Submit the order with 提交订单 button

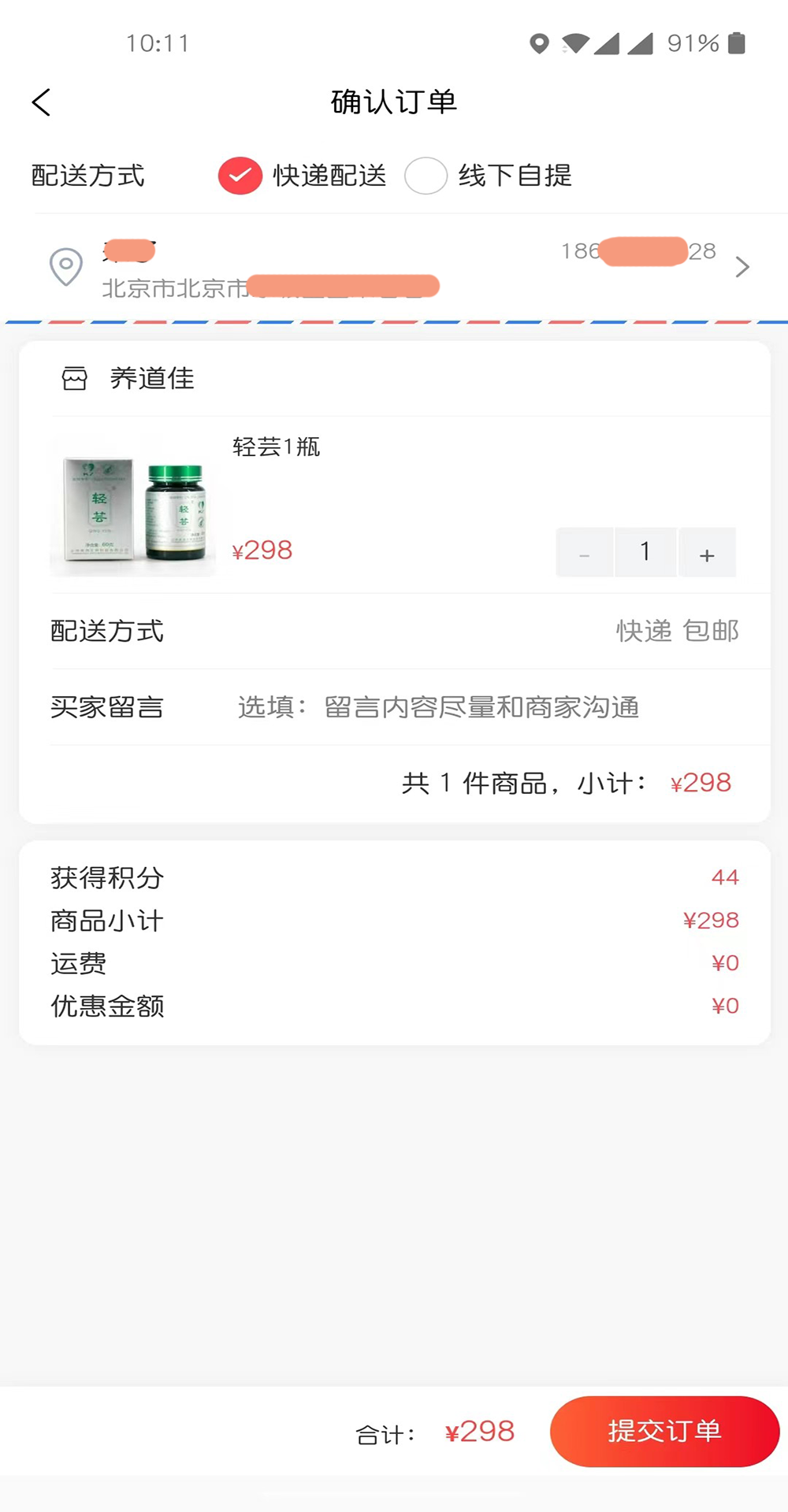[663, 1432]
